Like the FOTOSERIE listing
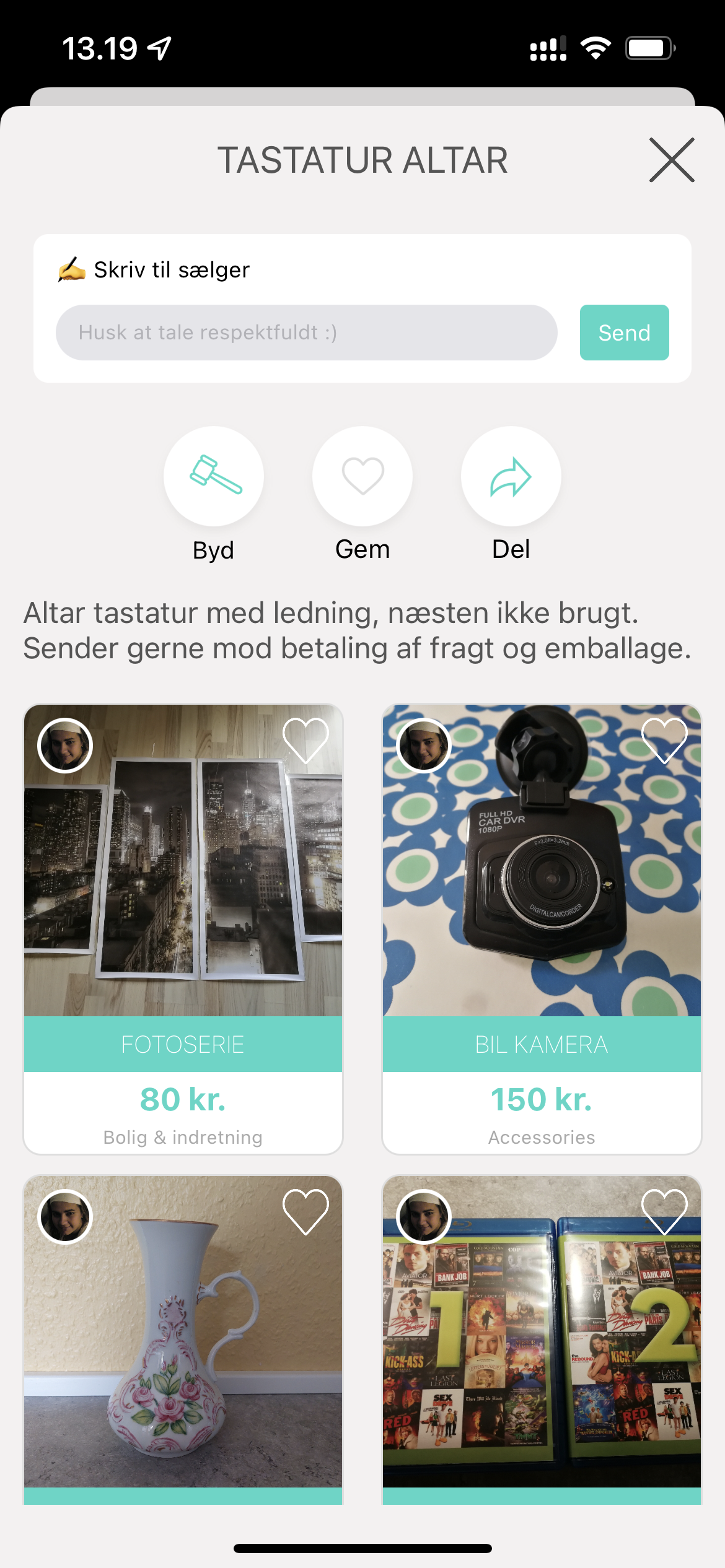 pos(305,741)
